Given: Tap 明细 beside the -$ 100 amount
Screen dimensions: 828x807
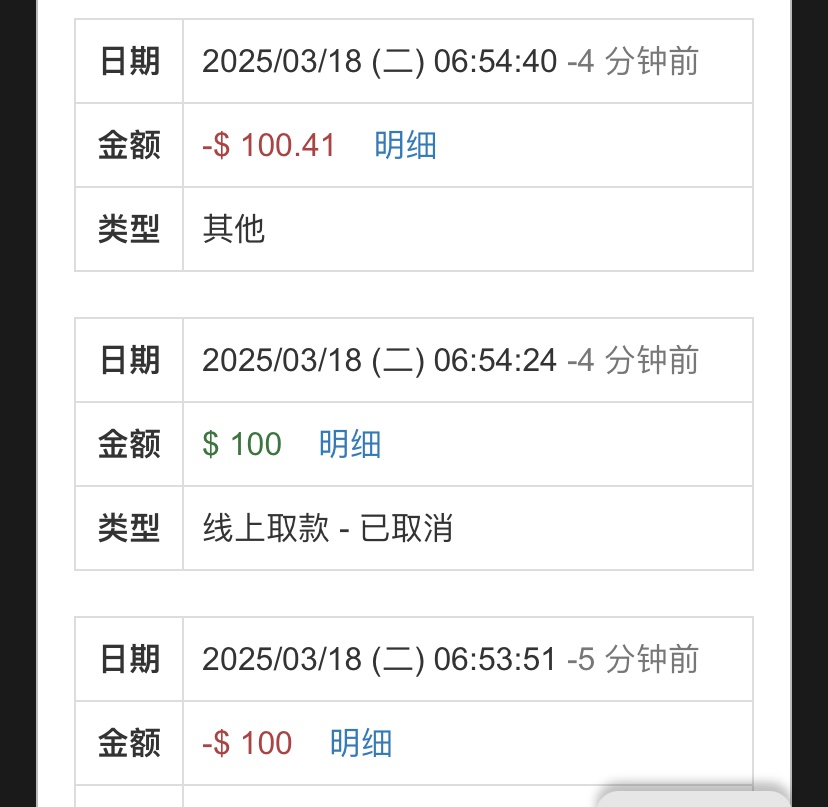Looking at the screenshot, I should (x=361, y=743).
